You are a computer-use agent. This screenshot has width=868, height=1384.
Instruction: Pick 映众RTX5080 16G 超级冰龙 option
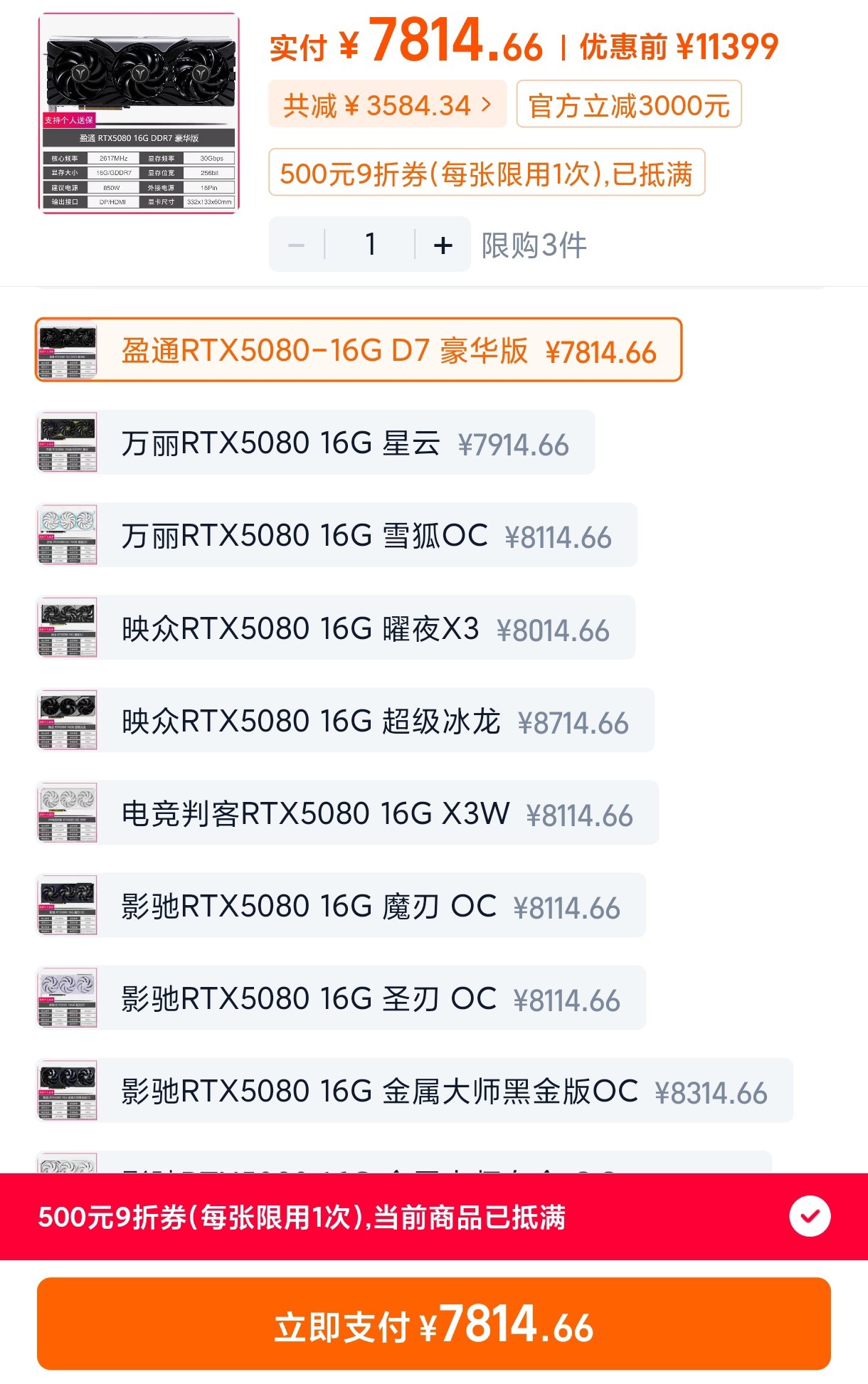(x=345, y=720)
